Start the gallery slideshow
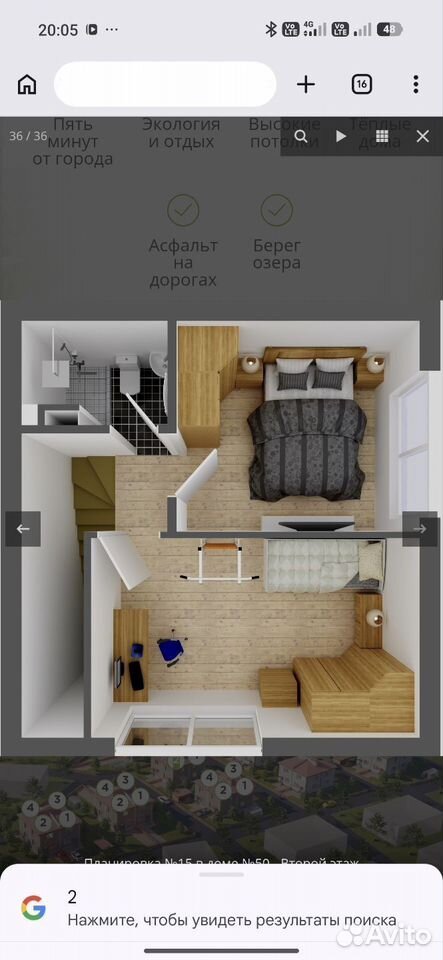The height and width of the screenshot is (960, 443). (341, 137)
